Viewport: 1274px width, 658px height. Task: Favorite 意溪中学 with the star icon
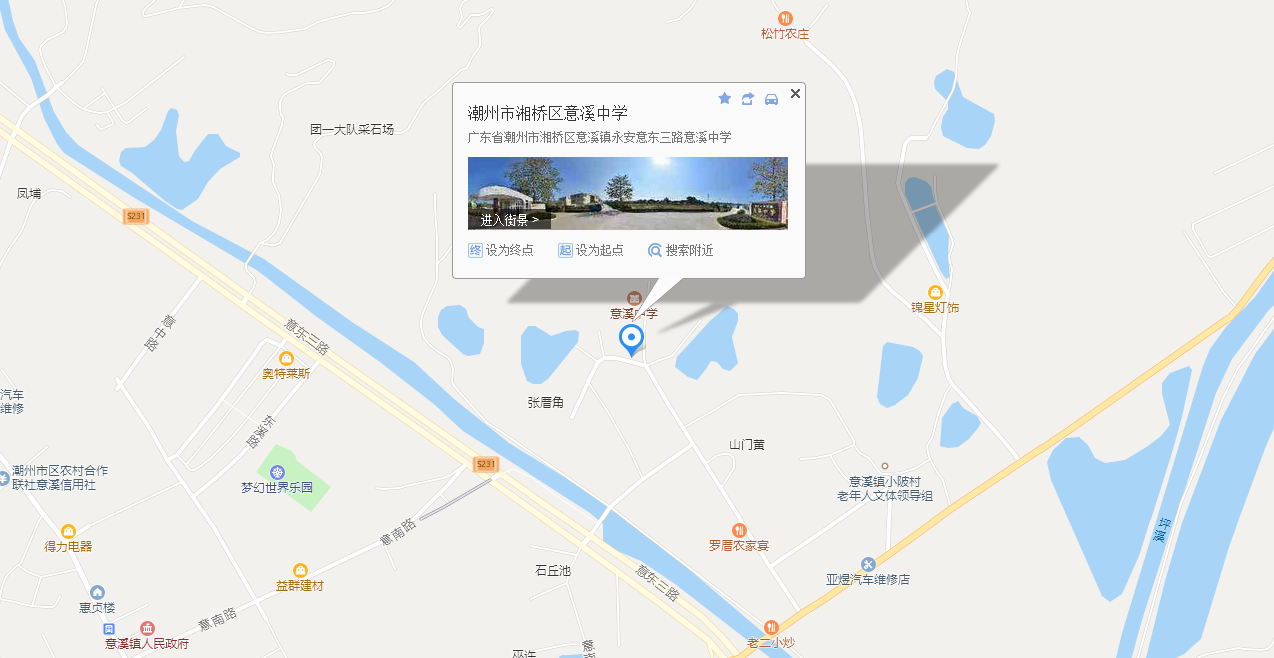pyautogui.click(x=725, y=98)
